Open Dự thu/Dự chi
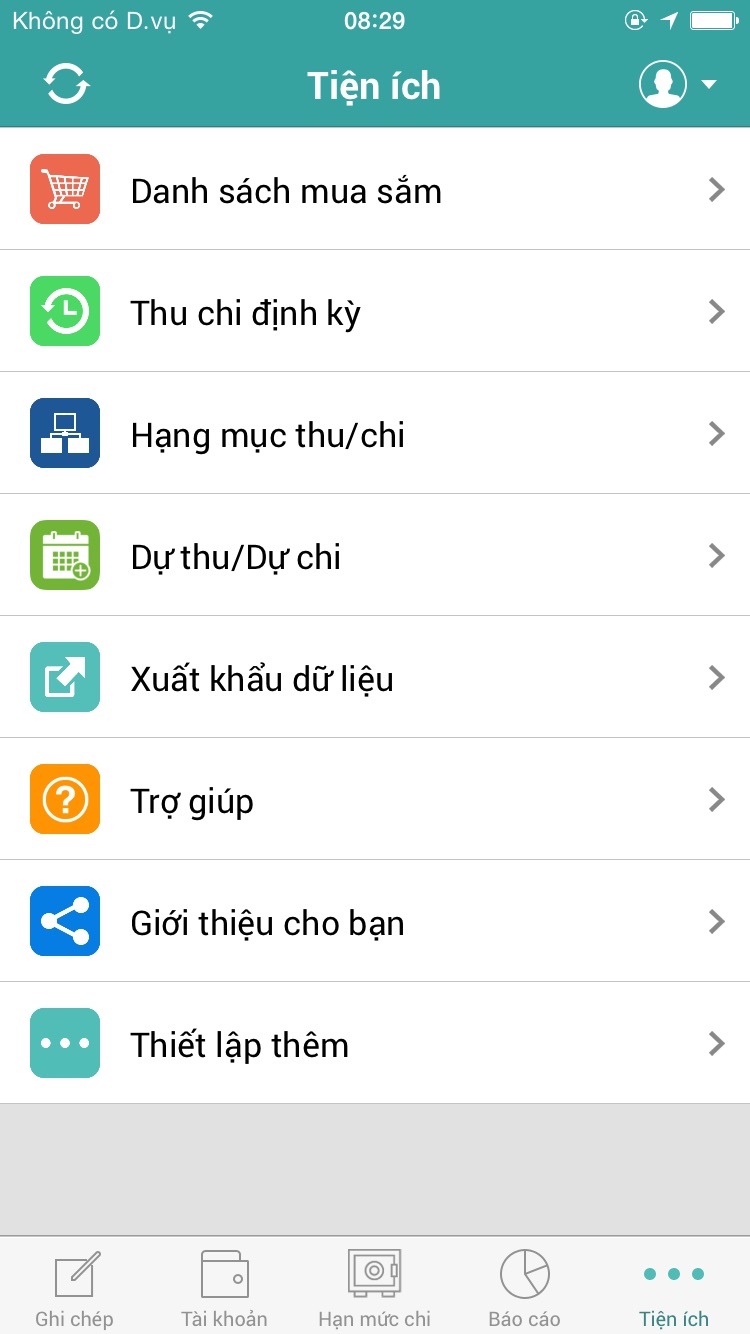 [x=375, y=555]
